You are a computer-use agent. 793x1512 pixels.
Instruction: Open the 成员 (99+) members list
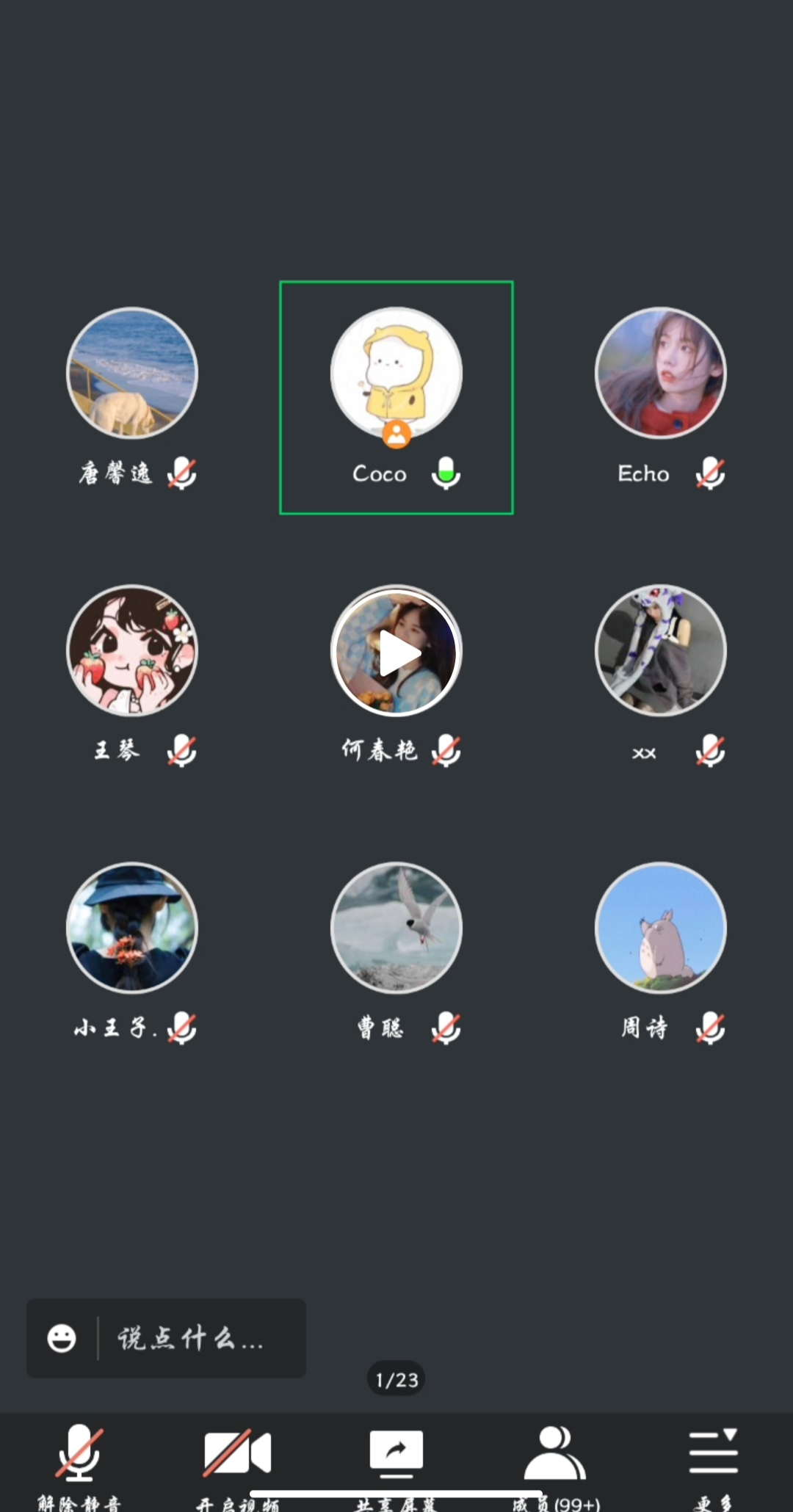(x=555, y=1463)
